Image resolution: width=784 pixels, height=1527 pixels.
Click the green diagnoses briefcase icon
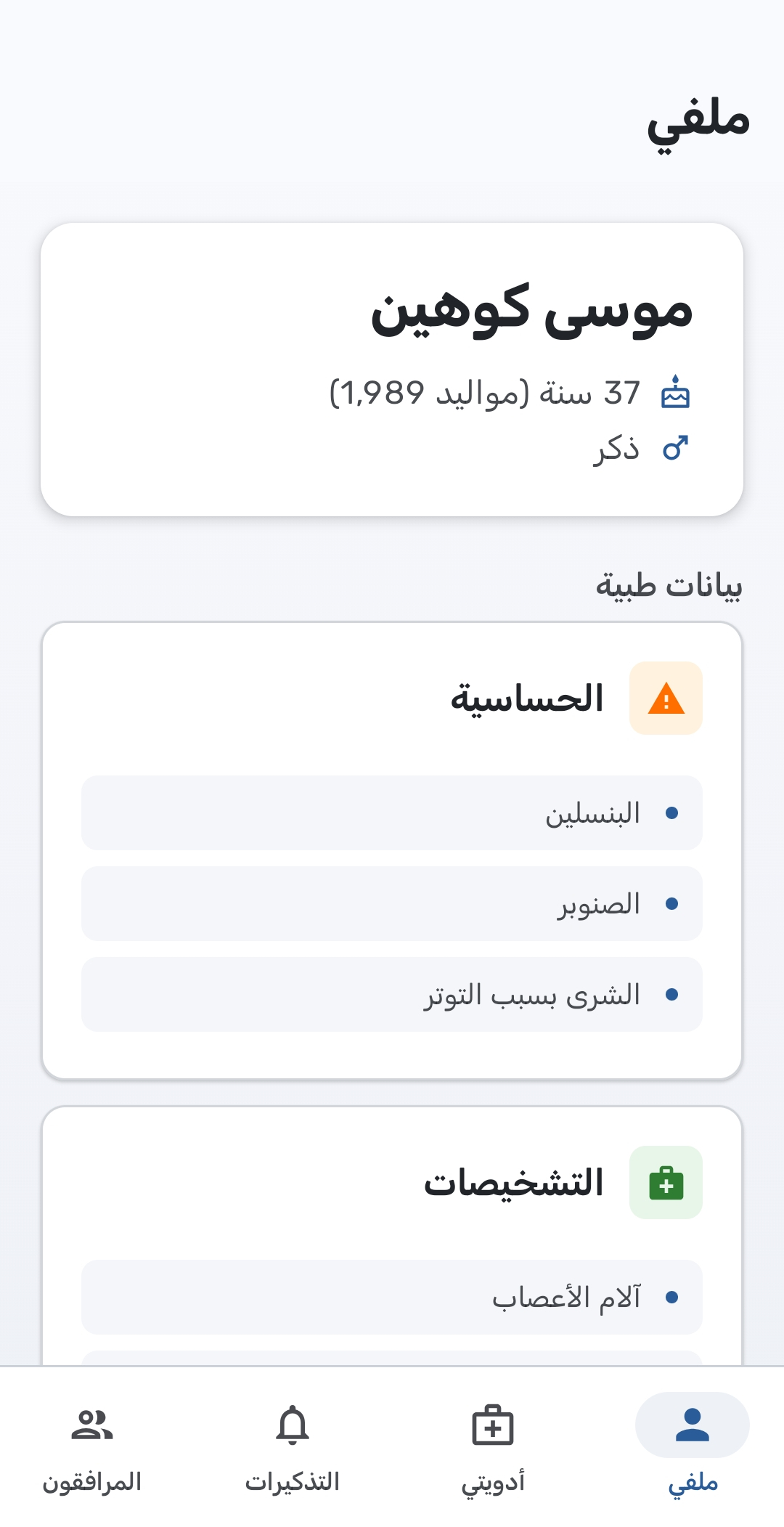pos(666,1181)
